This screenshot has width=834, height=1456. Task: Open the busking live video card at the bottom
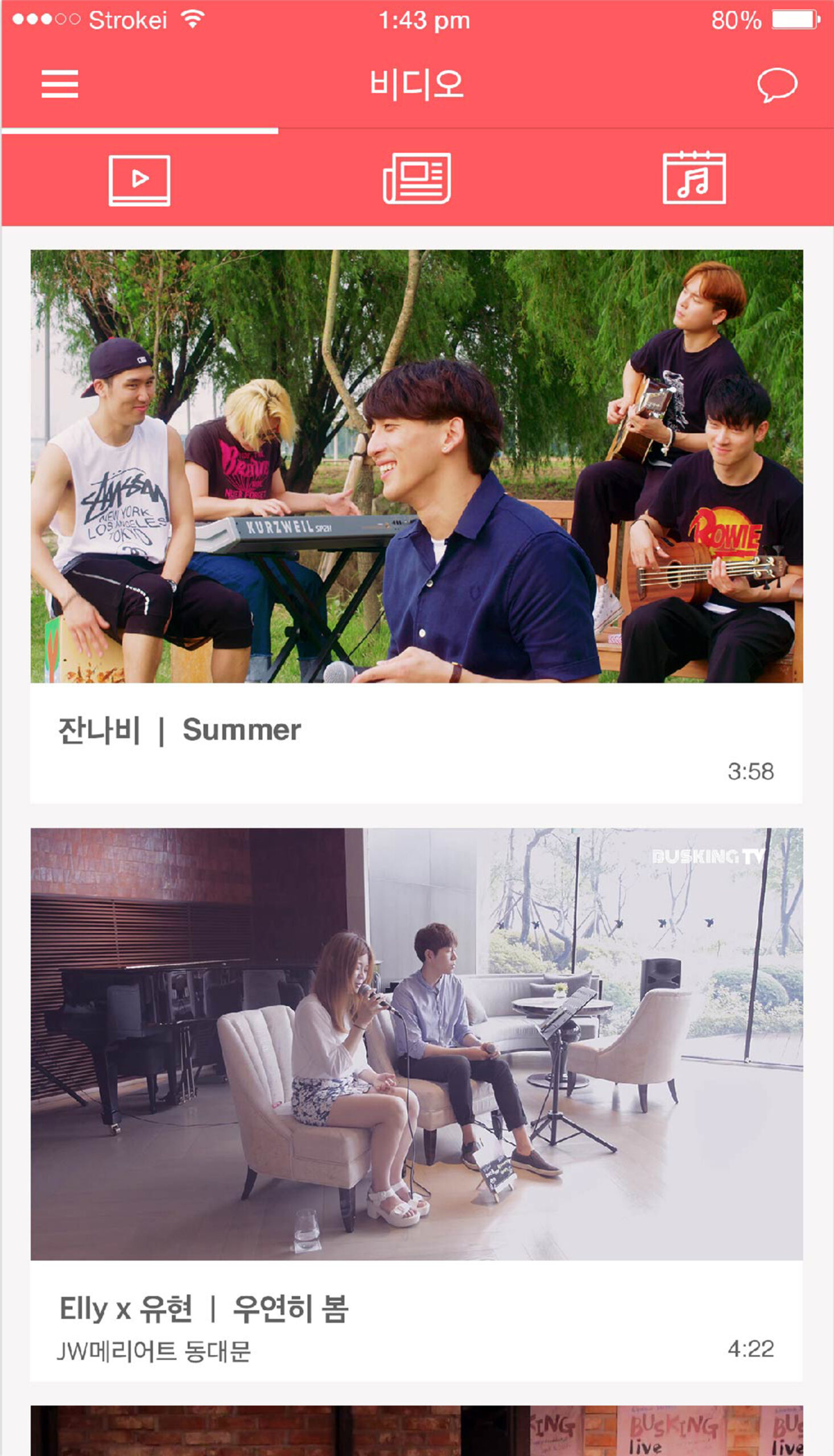416,1430
